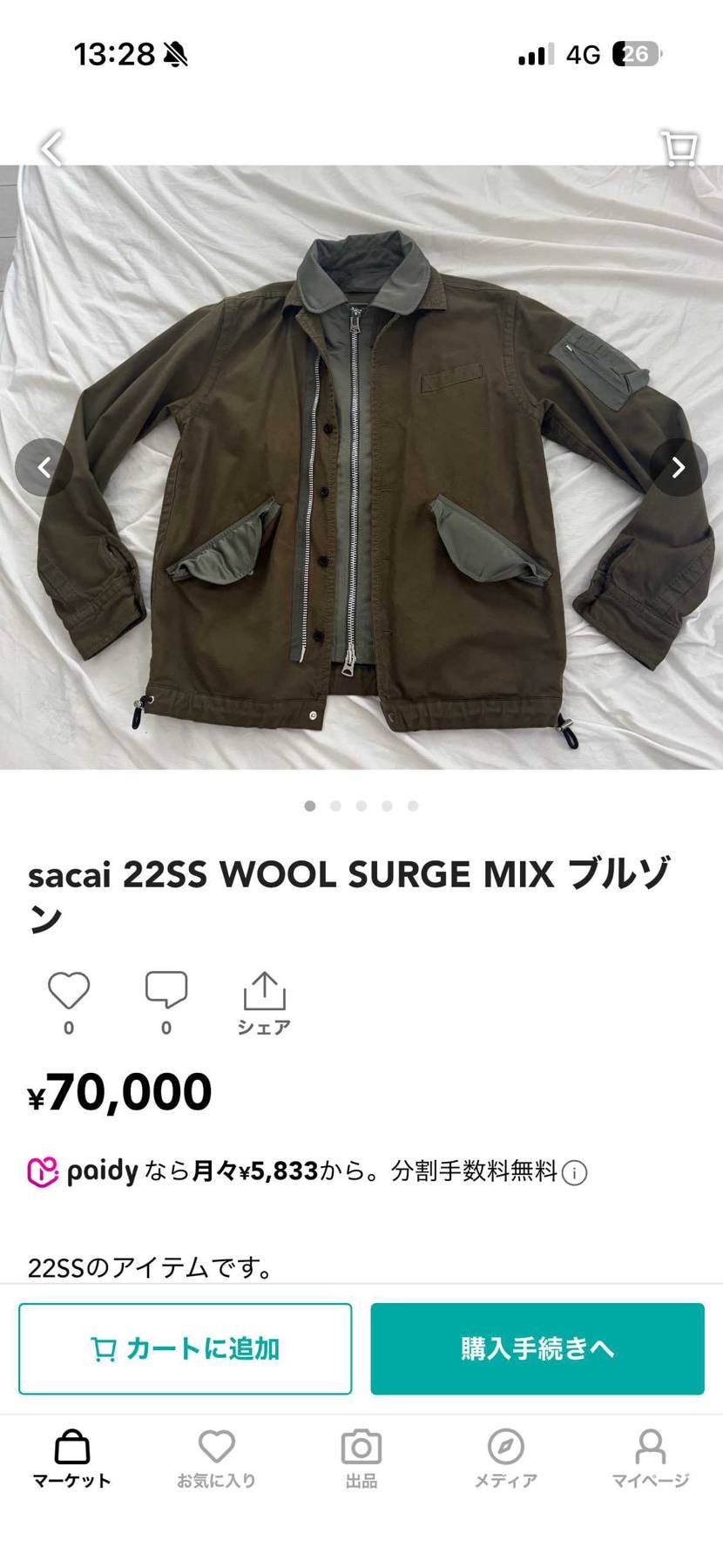Select the second carousel dot
Screen dimensions: 723x1568
(335, 806)
